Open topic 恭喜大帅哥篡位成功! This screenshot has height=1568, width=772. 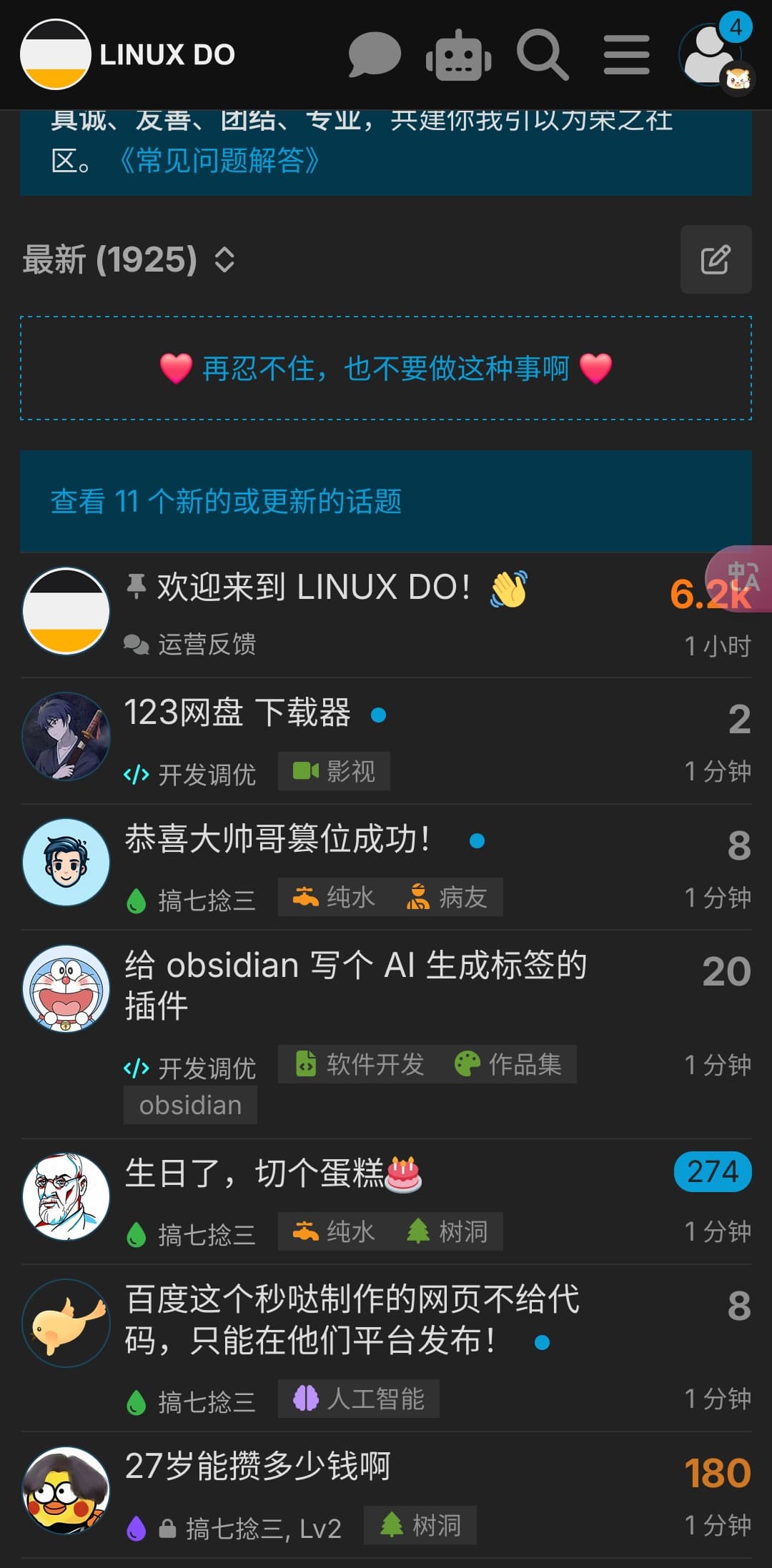[277, 838]
